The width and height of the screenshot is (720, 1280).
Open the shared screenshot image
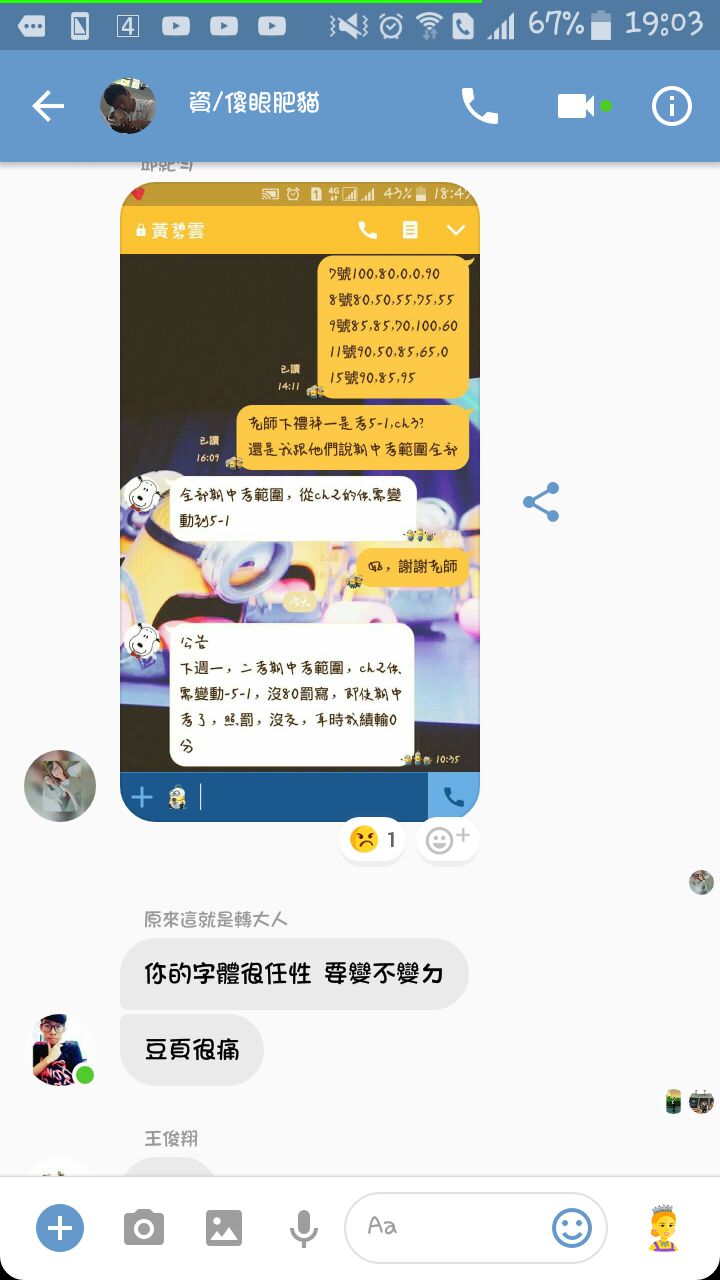click(300, 500)
